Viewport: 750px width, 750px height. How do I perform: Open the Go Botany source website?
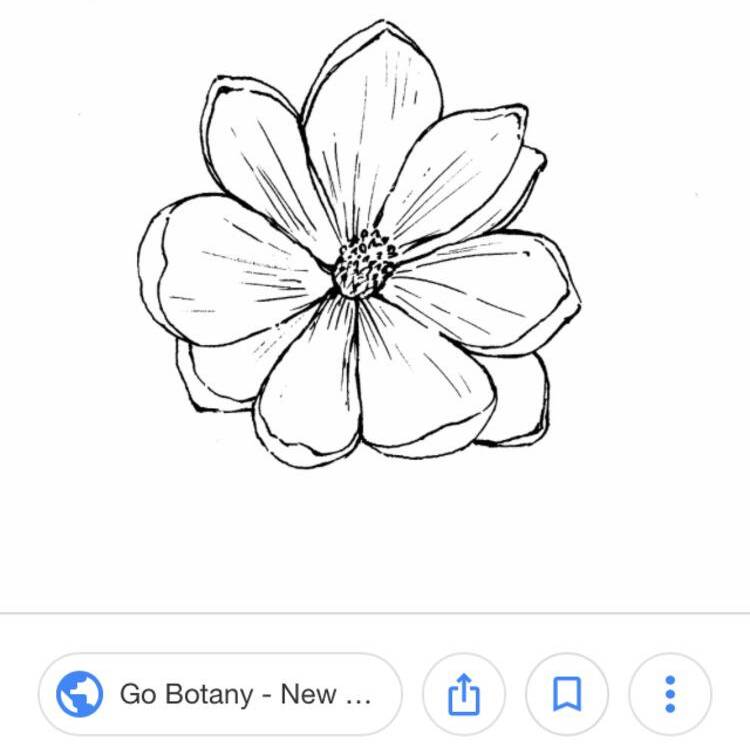220,694
